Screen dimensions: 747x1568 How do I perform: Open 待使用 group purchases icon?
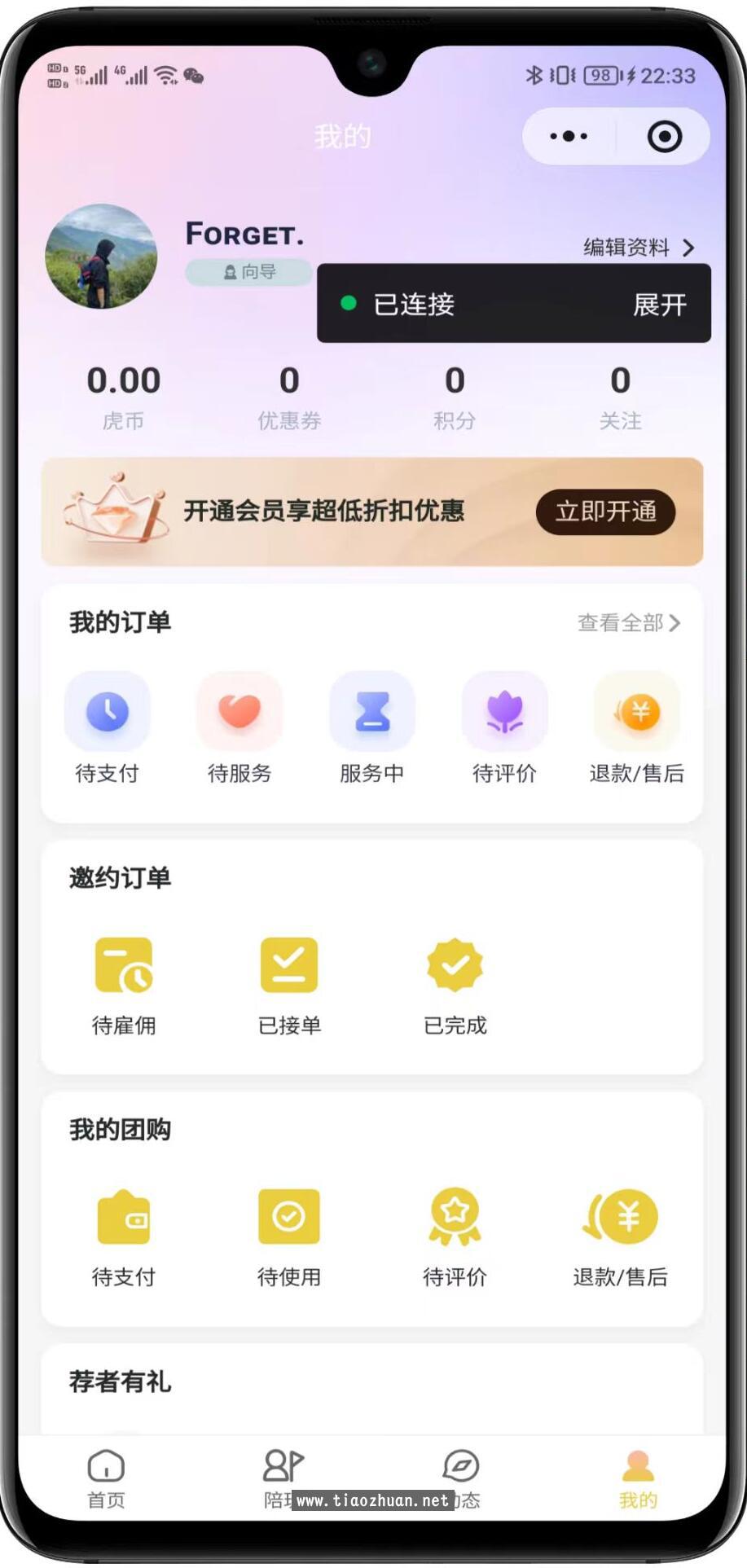(x=288, y=1215)
